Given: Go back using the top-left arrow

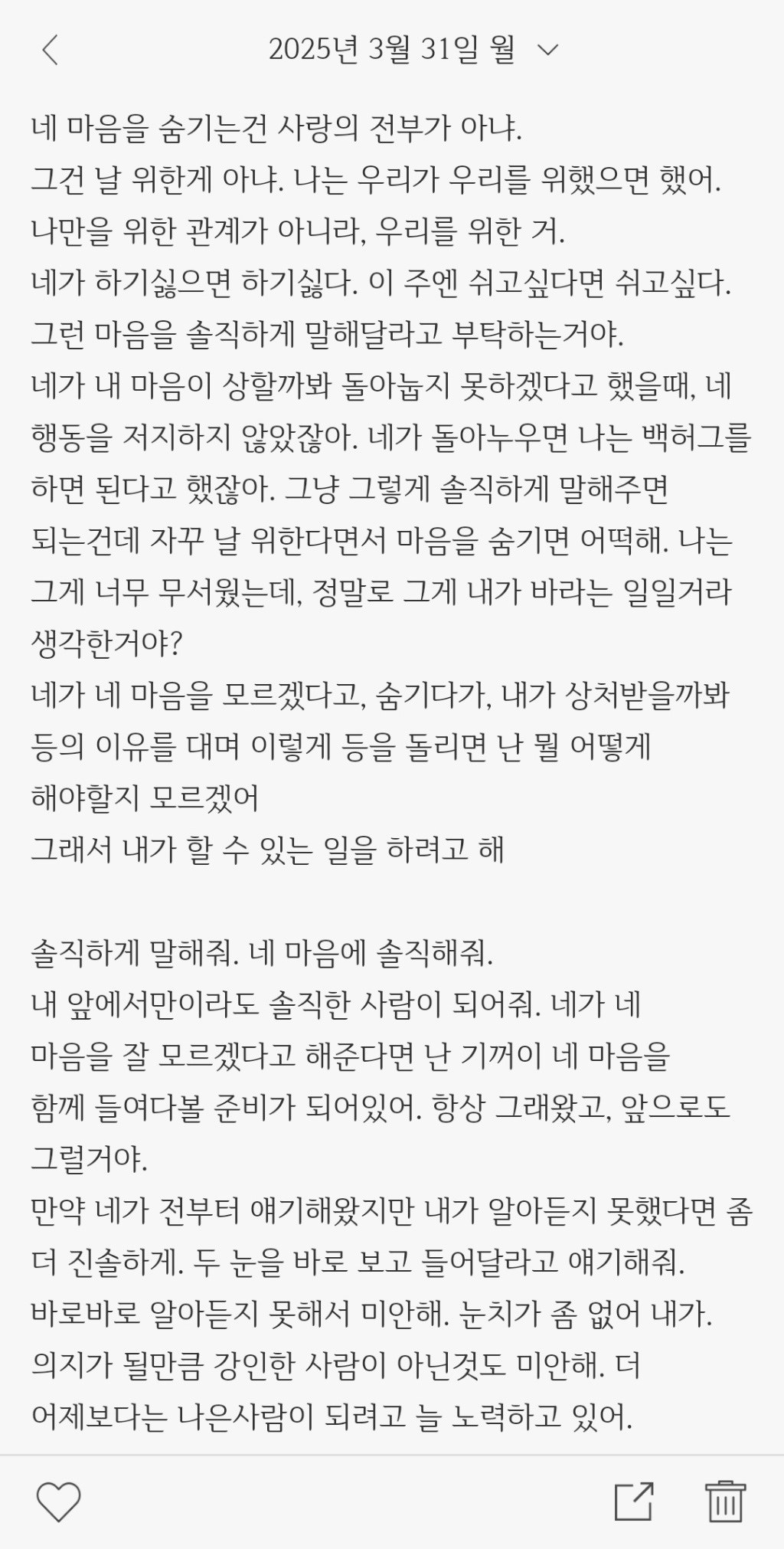Looking at the screenshot, I should click(51, 51).
